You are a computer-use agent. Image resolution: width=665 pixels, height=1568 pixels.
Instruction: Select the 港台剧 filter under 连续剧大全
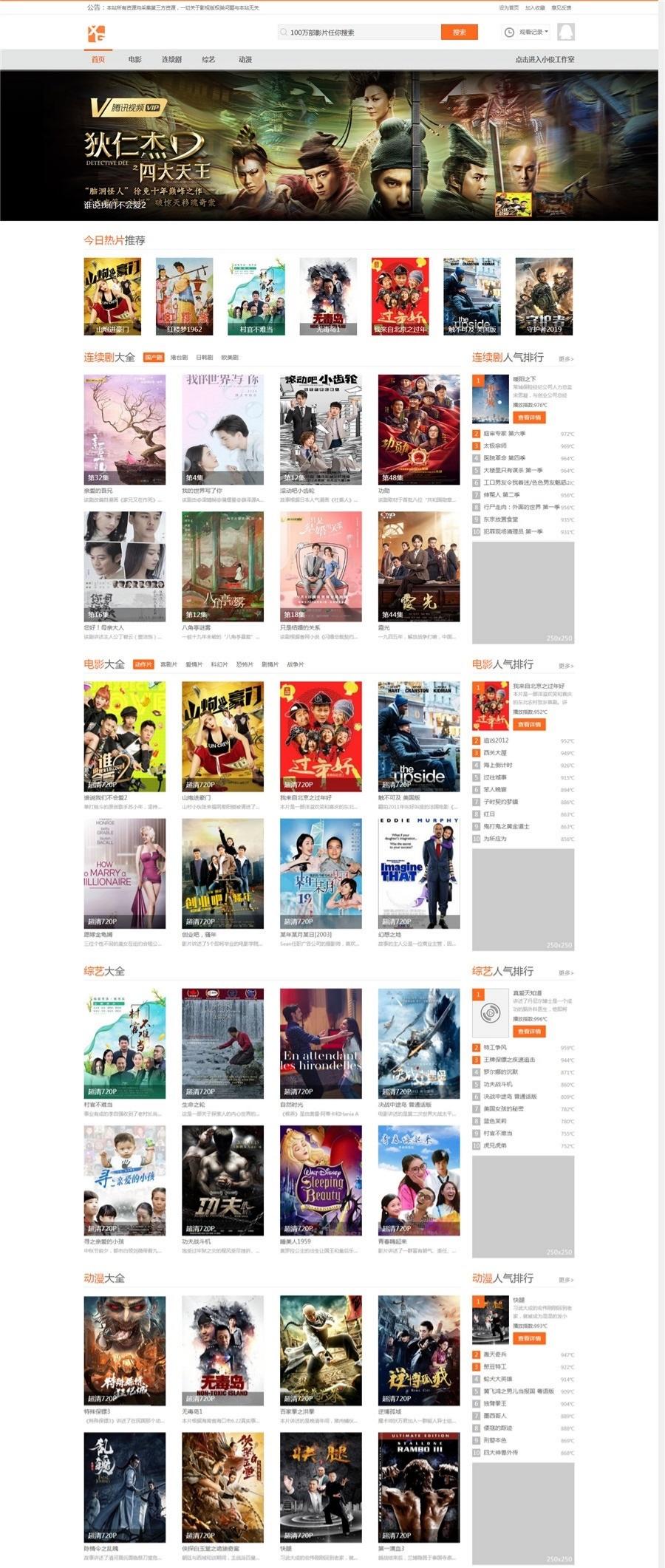point(179,358)
